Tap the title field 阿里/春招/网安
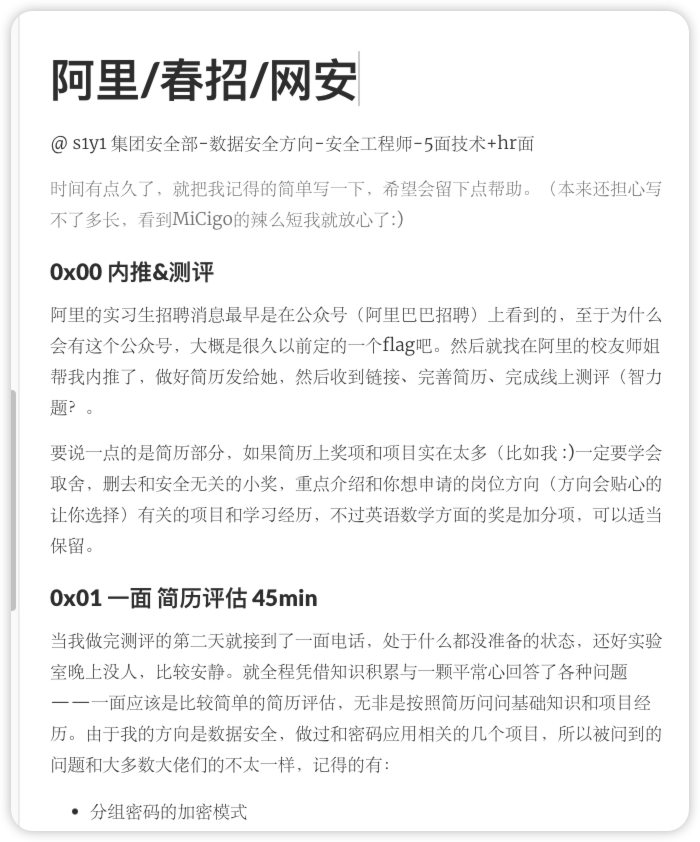700x842 pixels. [204, 81]
